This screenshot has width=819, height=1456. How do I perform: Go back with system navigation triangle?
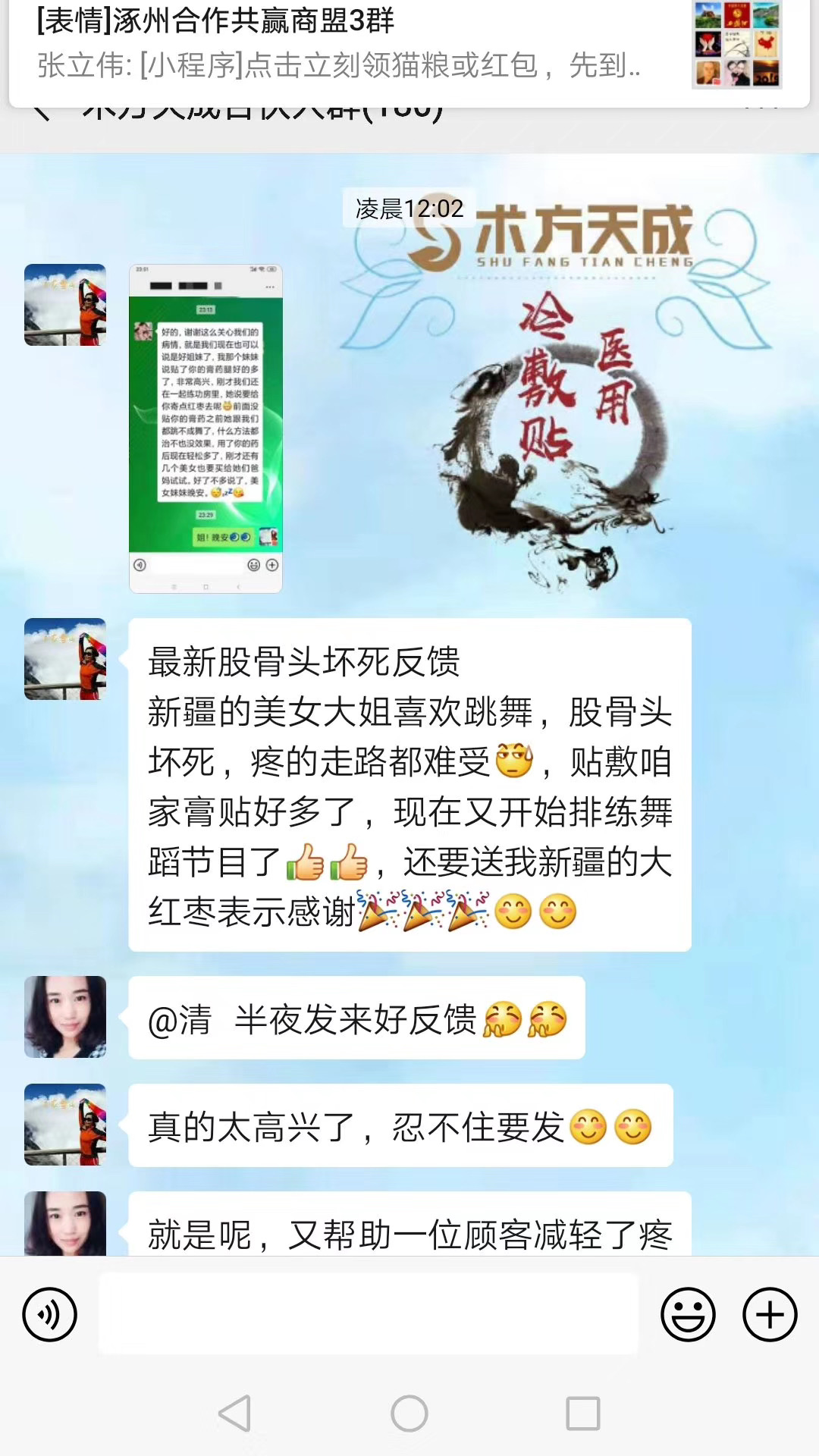[235, 1414]
